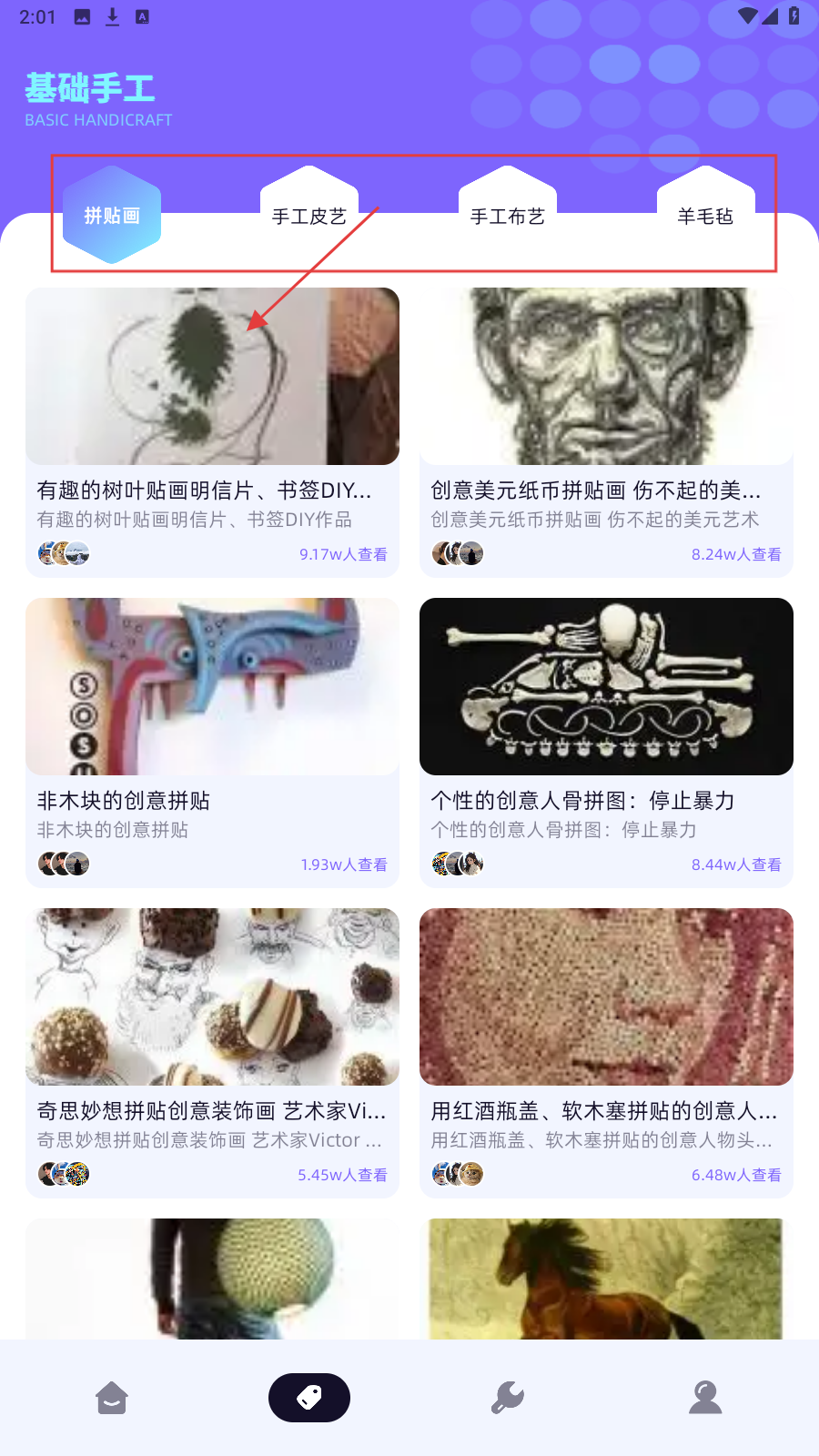View the 用红酒瓶盖、软木塞拼贴 card
This screenshot has height=1456, width=819.
coord(606,1052)
